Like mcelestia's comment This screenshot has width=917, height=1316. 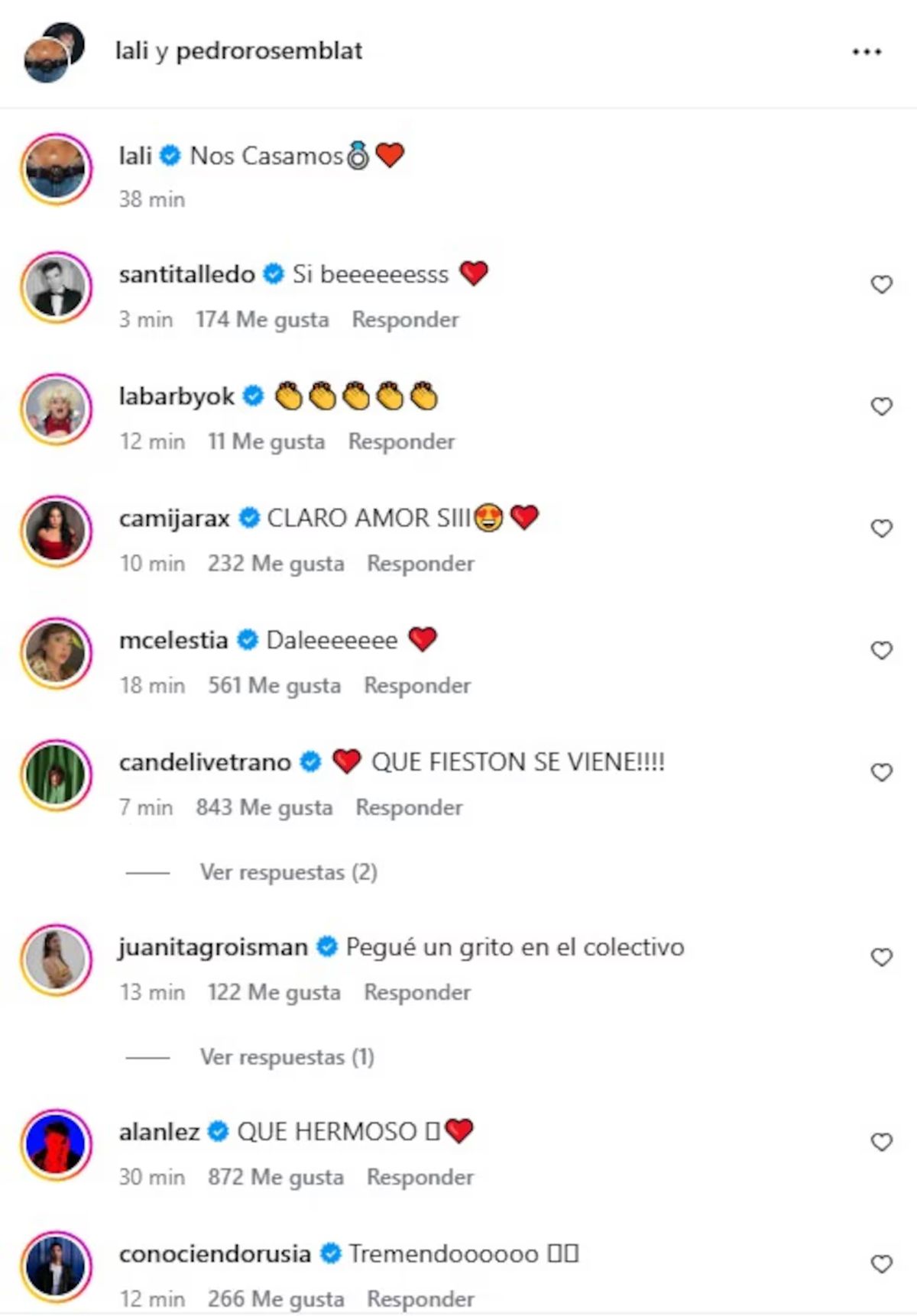point(881,651)
